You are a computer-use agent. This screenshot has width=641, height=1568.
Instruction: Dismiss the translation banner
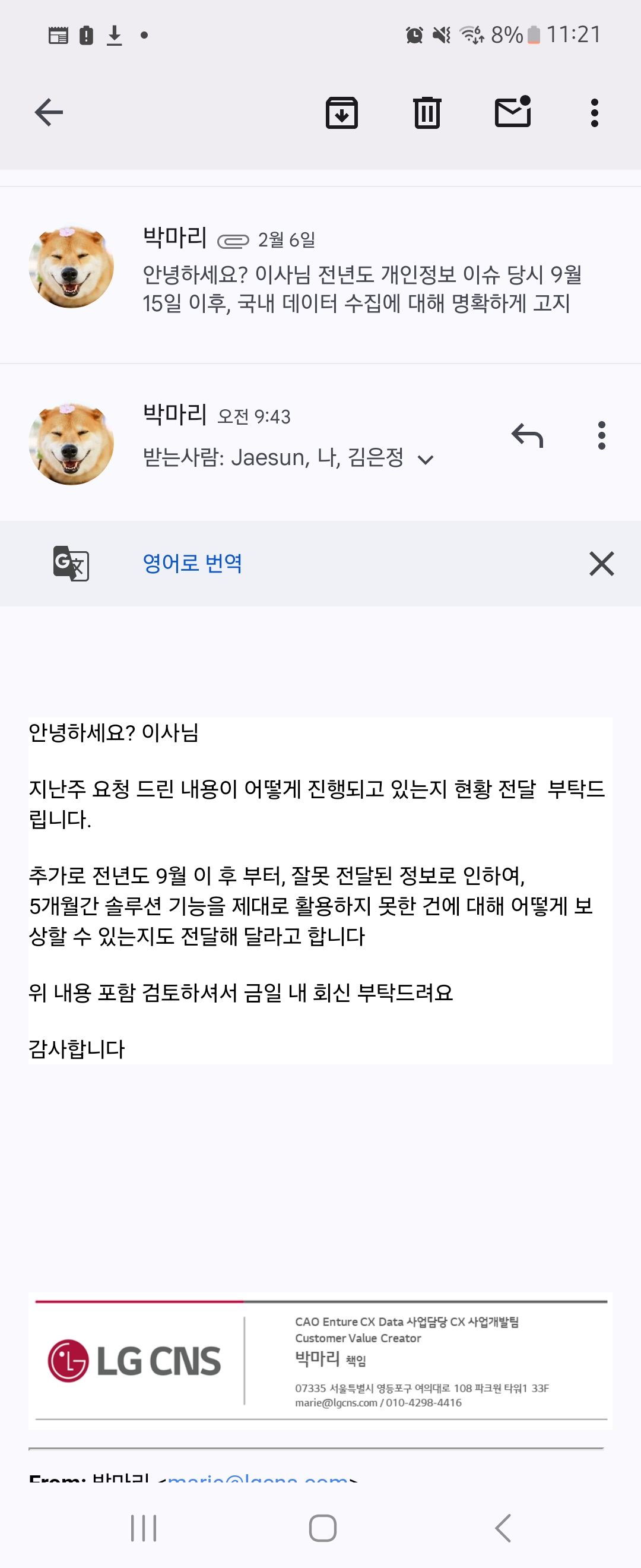tap(601, 563)
